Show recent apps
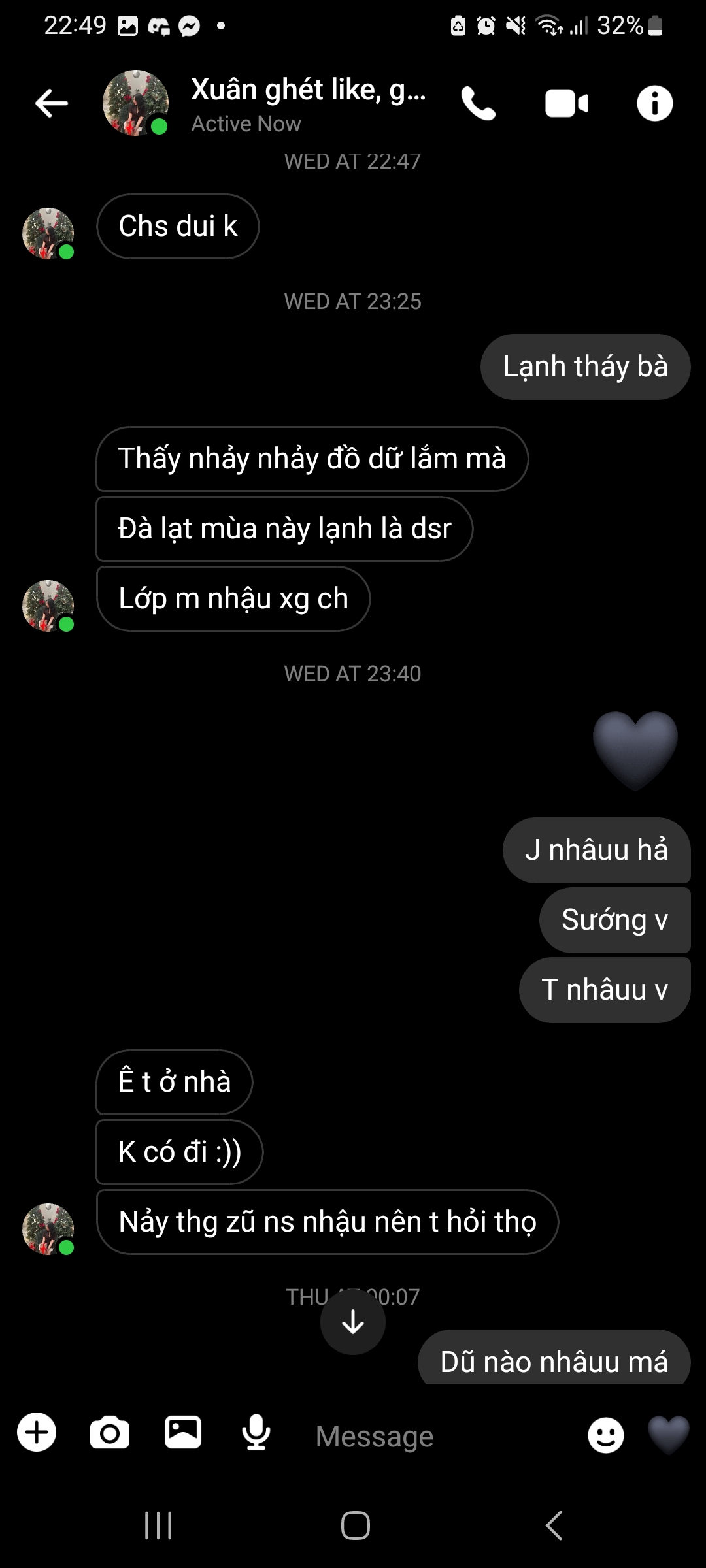Viewport: 706px width, 1568px height. click(x=158, y=1526)
